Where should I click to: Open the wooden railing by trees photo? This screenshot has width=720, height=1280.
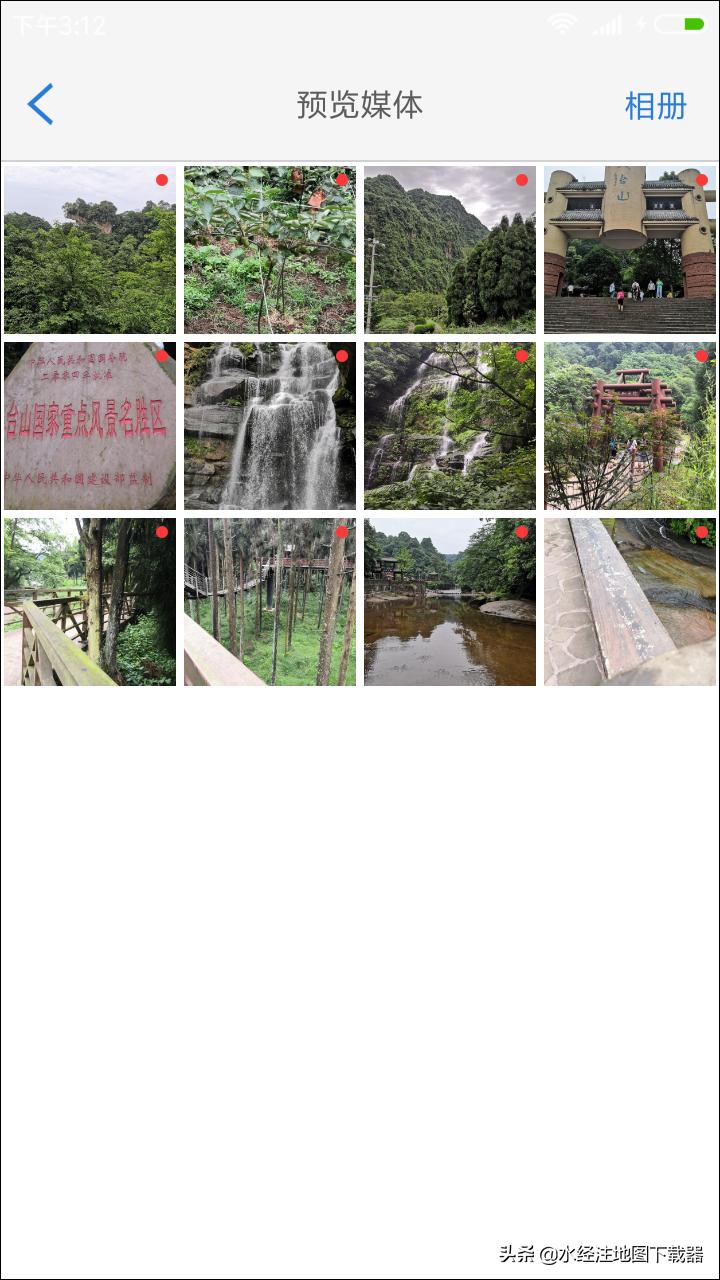[90, 602]
